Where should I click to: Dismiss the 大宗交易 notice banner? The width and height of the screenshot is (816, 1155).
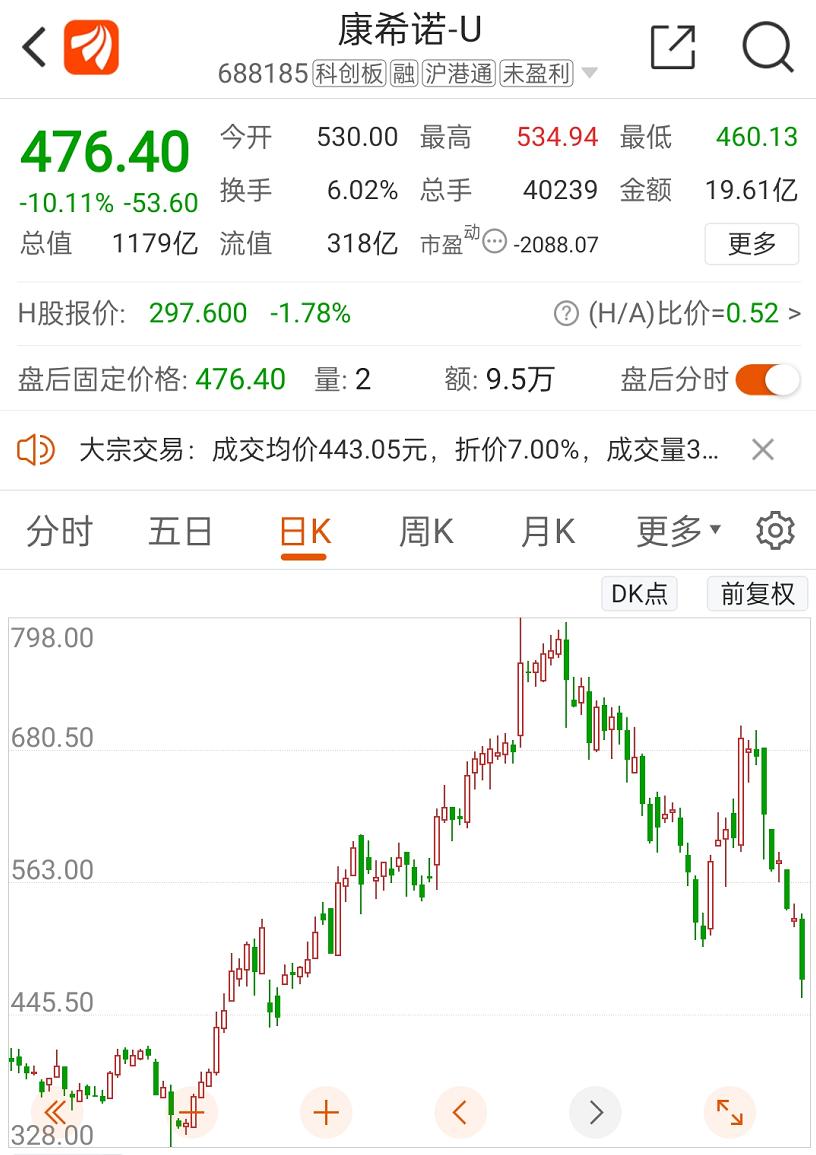[763, 450]
